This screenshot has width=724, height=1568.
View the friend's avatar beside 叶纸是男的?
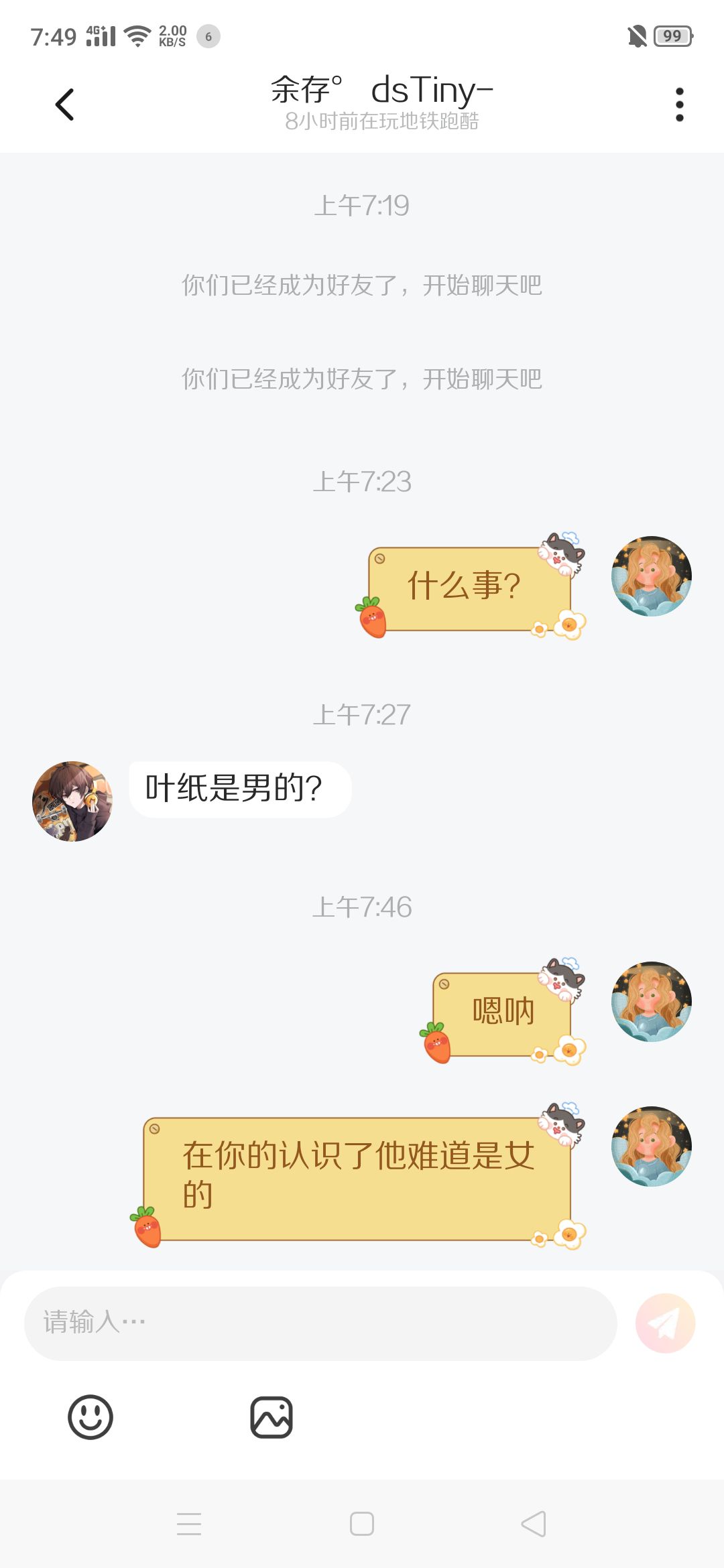(72, 801)
